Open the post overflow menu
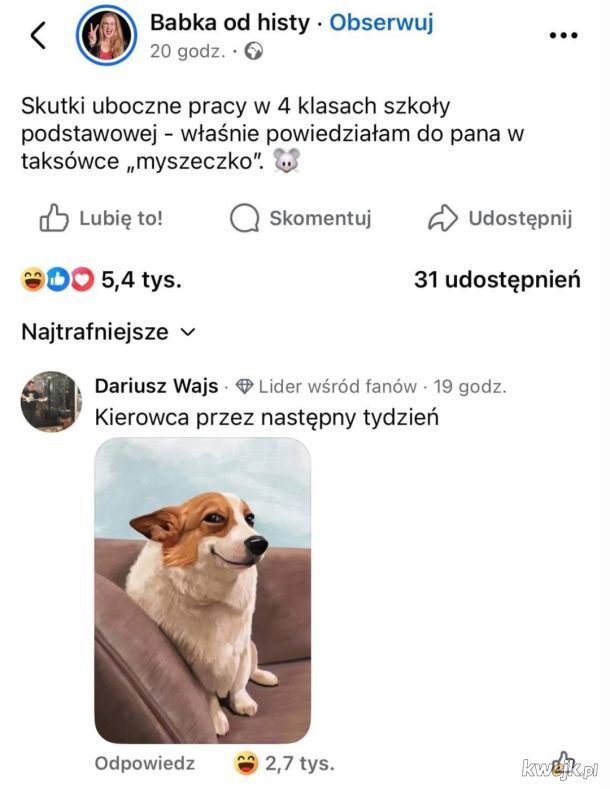The height and width of the screenshot is (789, 610). click(x=564, y=35)
